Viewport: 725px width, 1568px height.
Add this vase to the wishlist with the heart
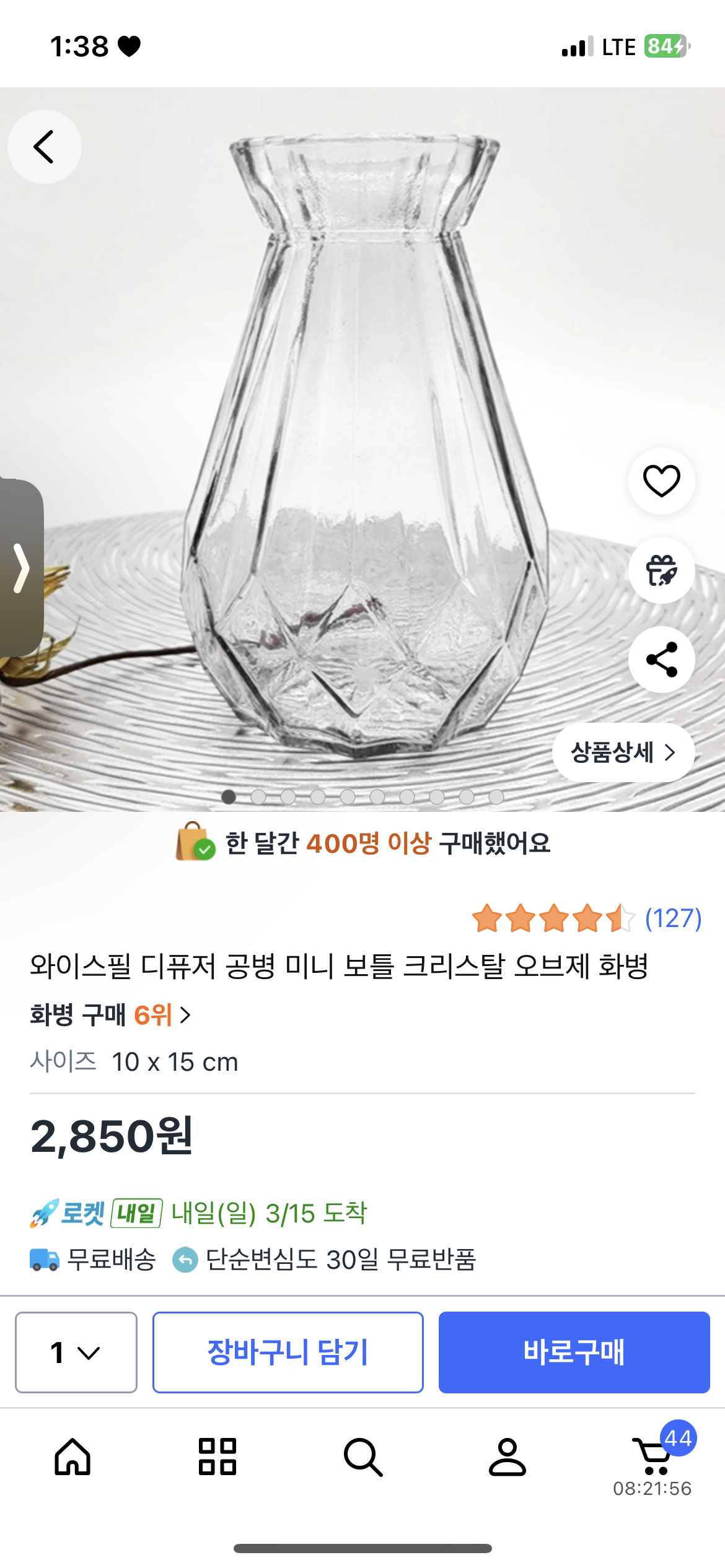tap(661, 481)
